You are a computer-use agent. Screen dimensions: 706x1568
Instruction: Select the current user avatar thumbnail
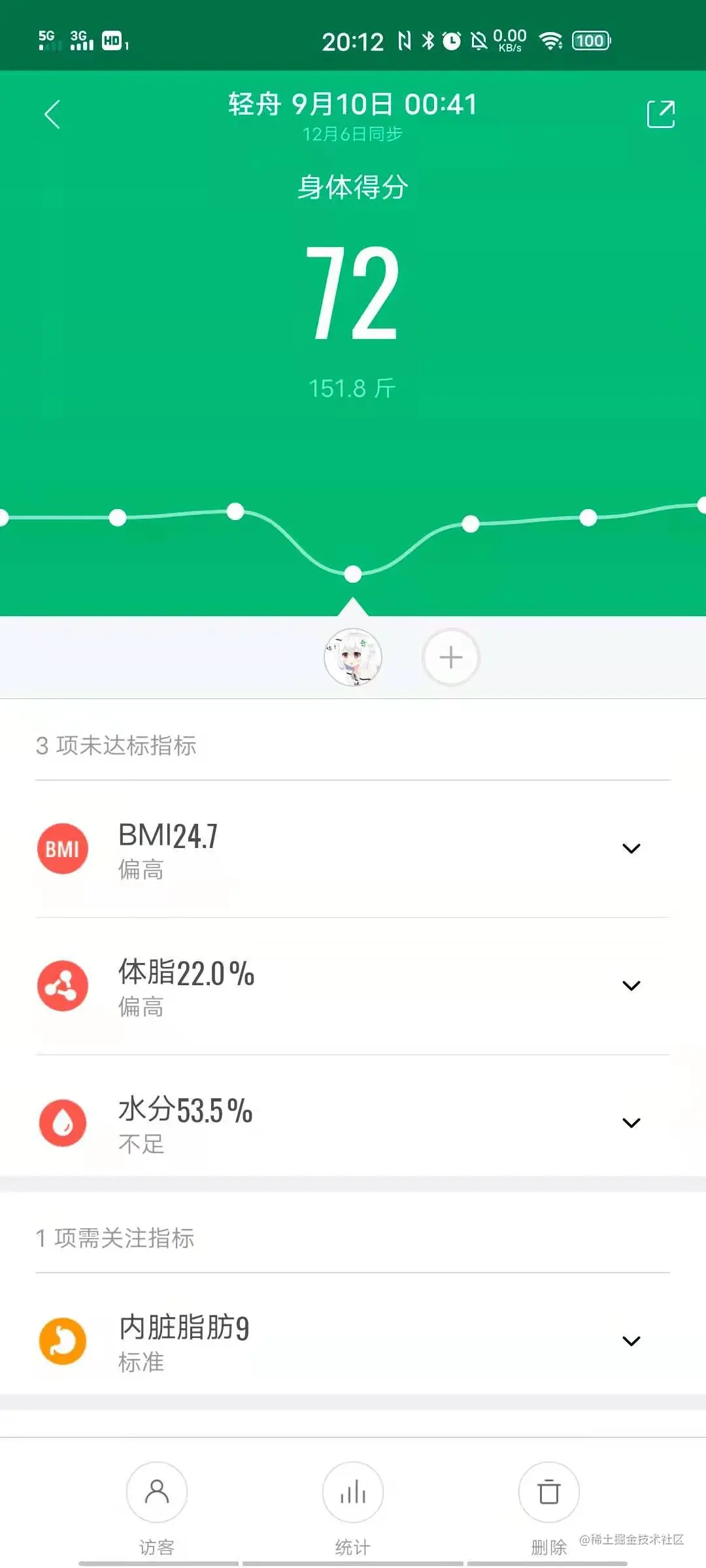353,658
